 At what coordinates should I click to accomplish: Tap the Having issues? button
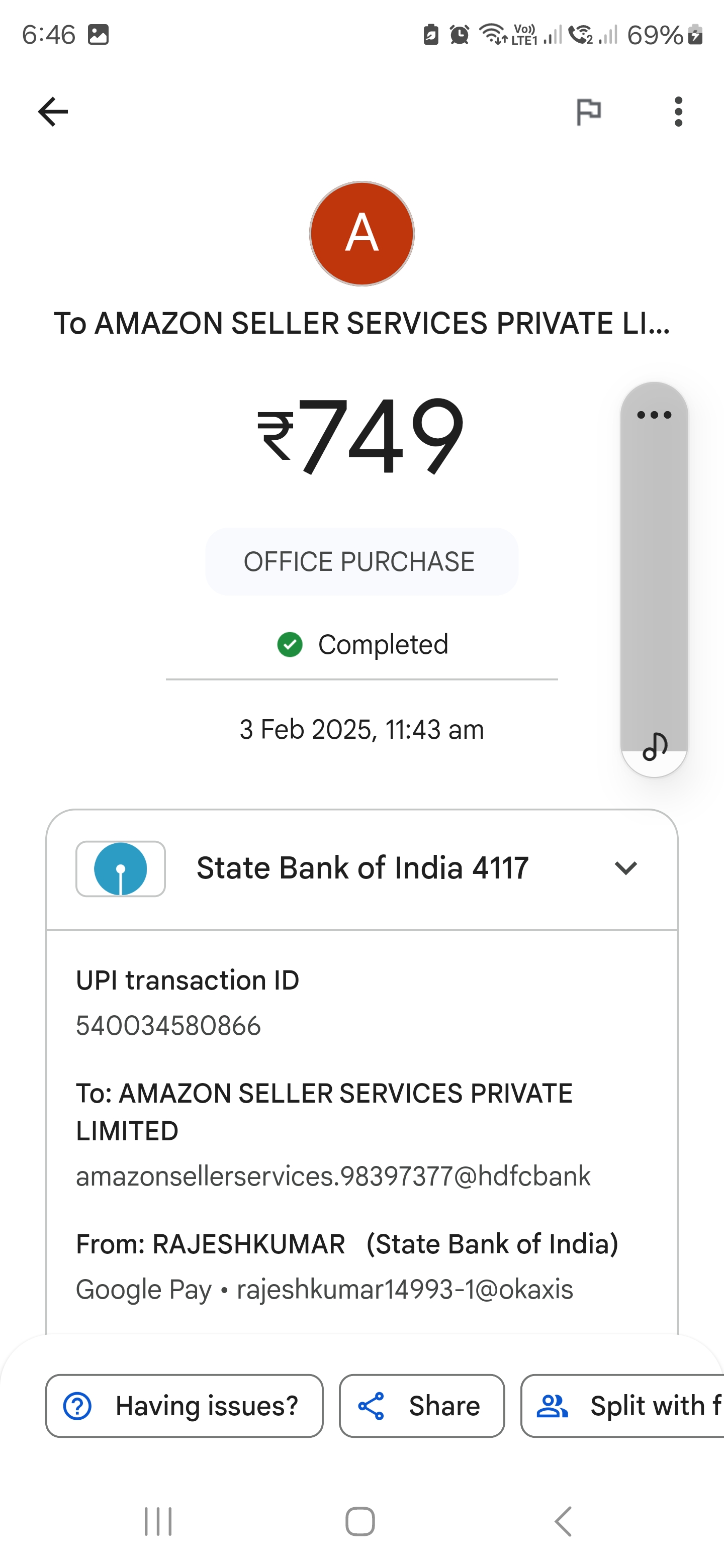point(185,1406)
